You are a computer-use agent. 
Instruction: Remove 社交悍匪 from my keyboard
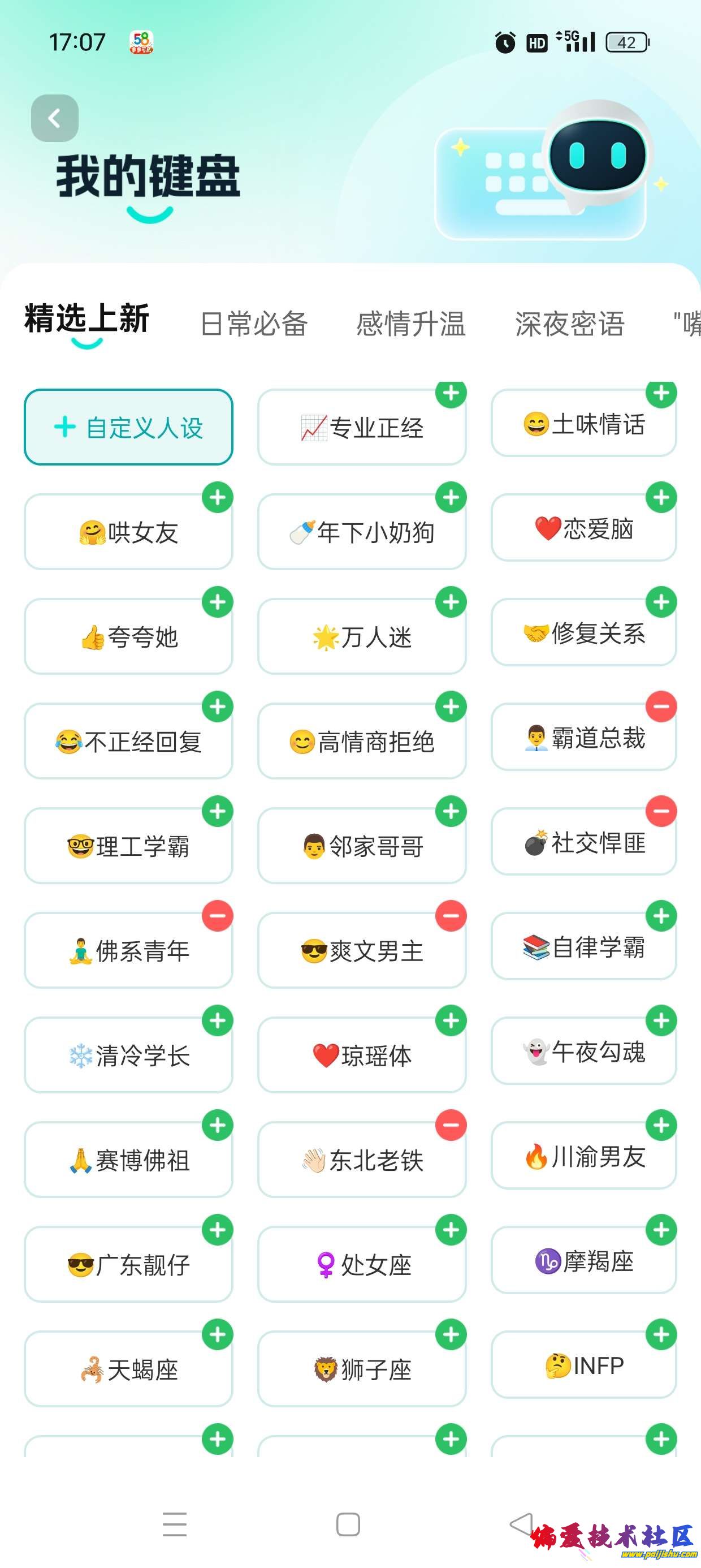tap(661, 811)
